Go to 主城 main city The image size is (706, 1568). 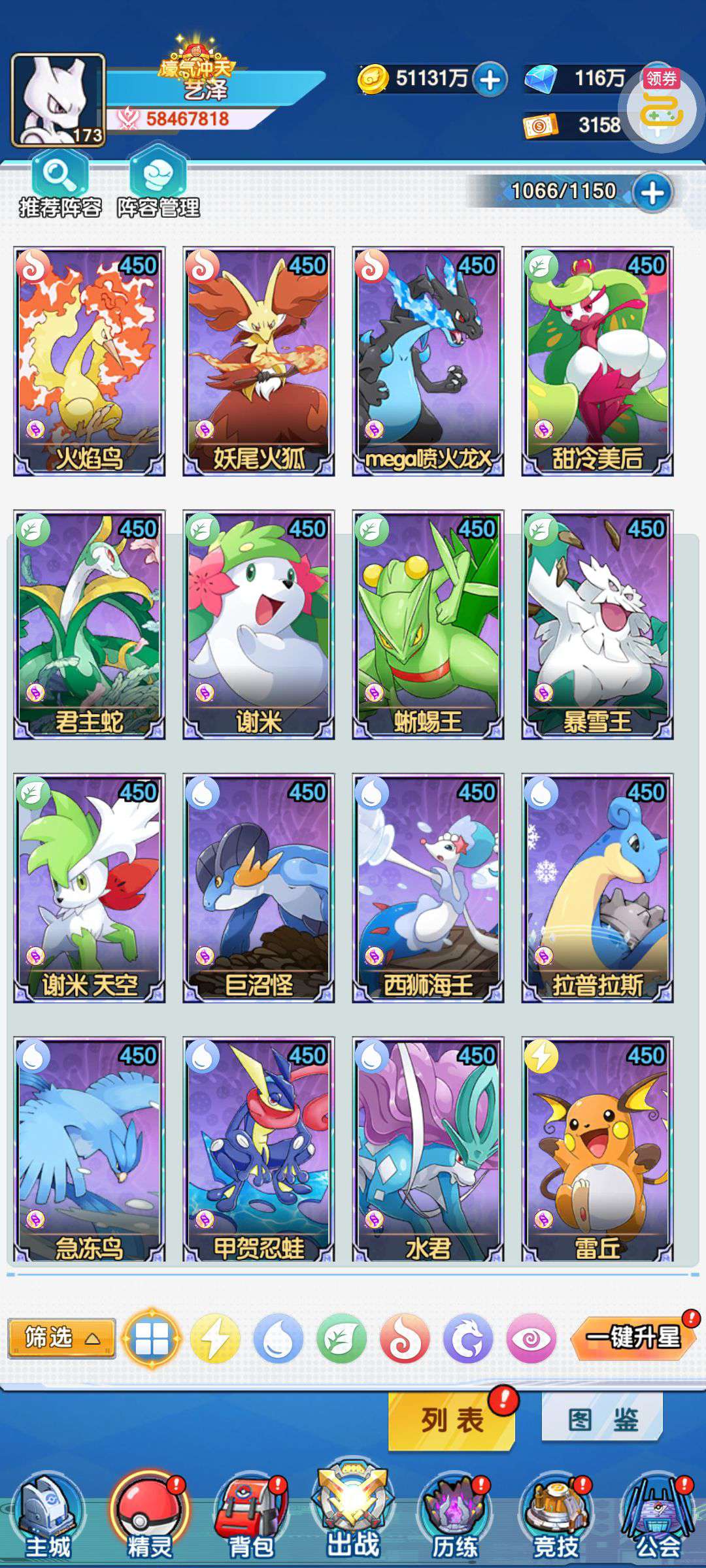(48, 1516)
